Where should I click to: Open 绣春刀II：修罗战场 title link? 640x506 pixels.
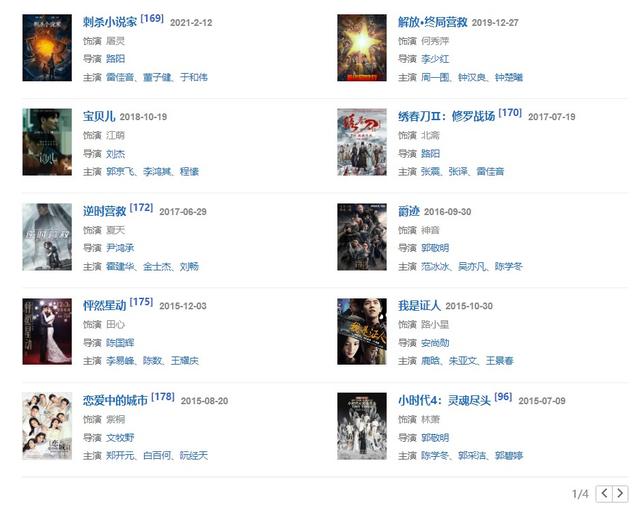pyautogui.click(x=446, y=117)
